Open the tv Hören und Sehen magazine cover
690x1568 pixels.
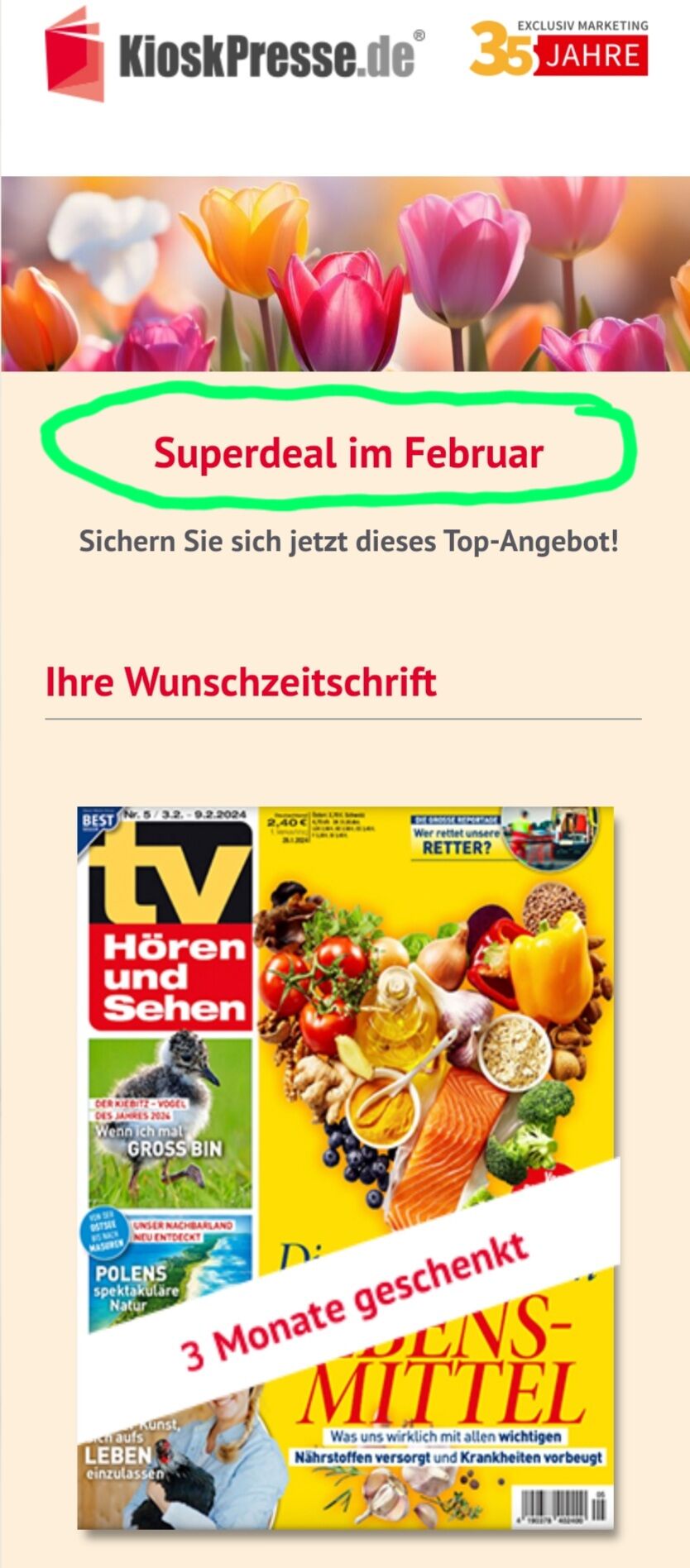347,1167
